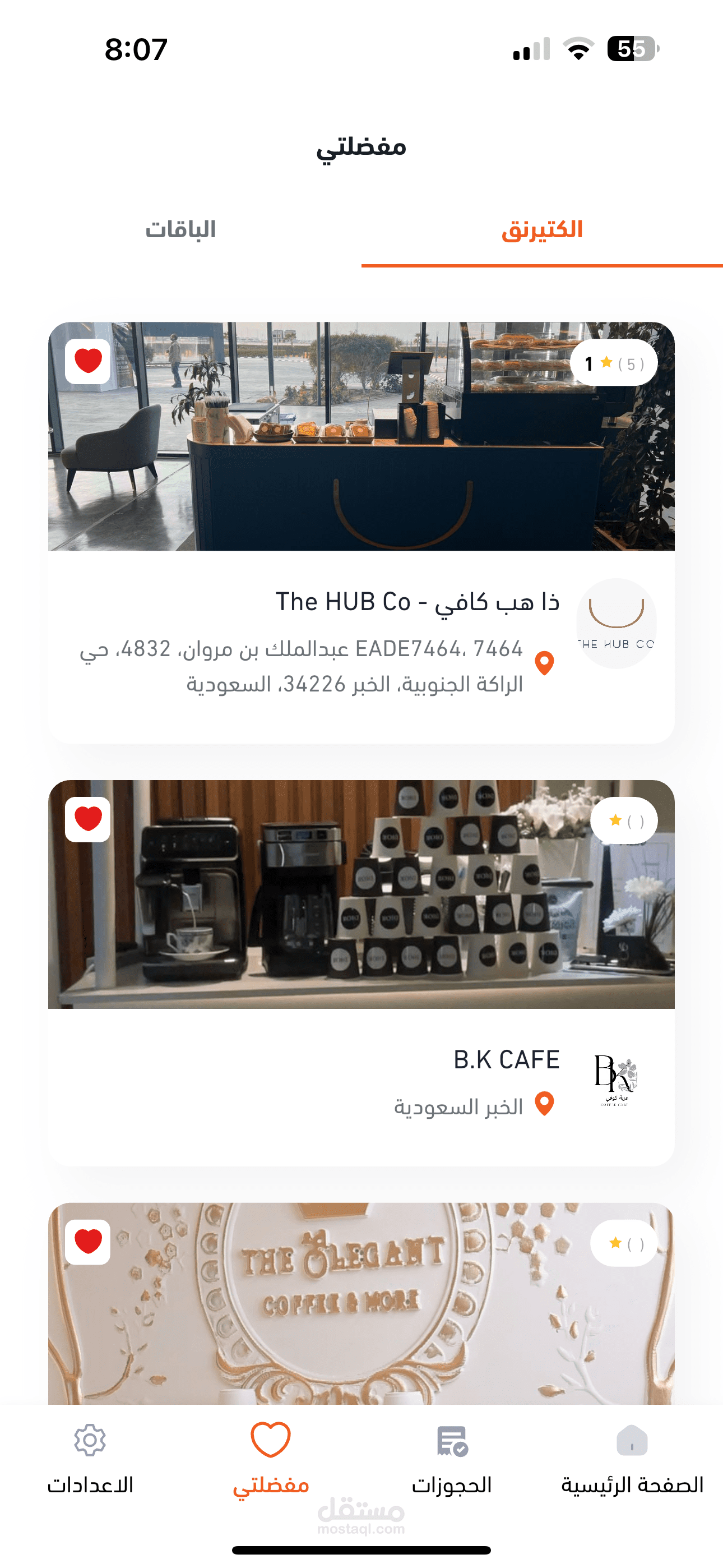Select the الكتيرنق tab
Image resolution: width=723 pixels, height=1568 pixels.
(541, 230)
